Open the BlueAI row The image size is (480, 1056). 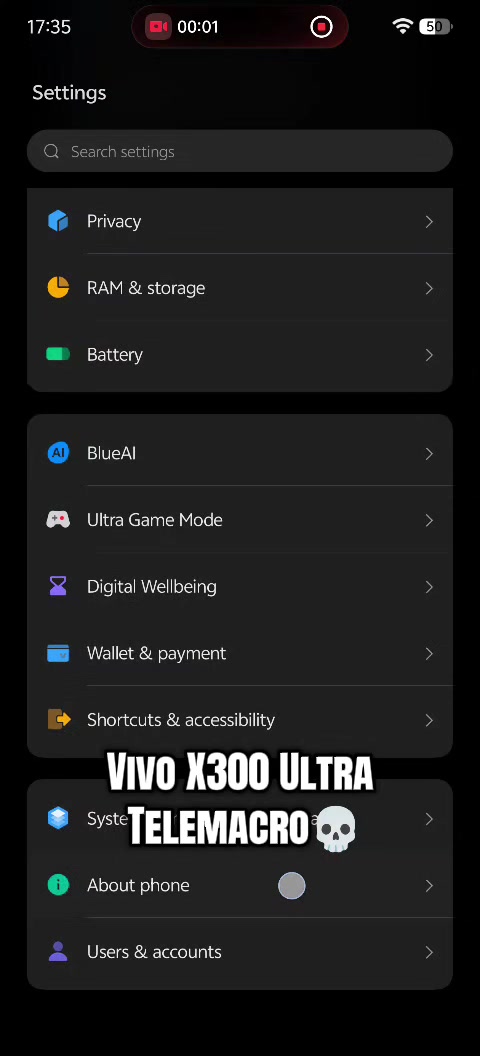click(240, 453)
